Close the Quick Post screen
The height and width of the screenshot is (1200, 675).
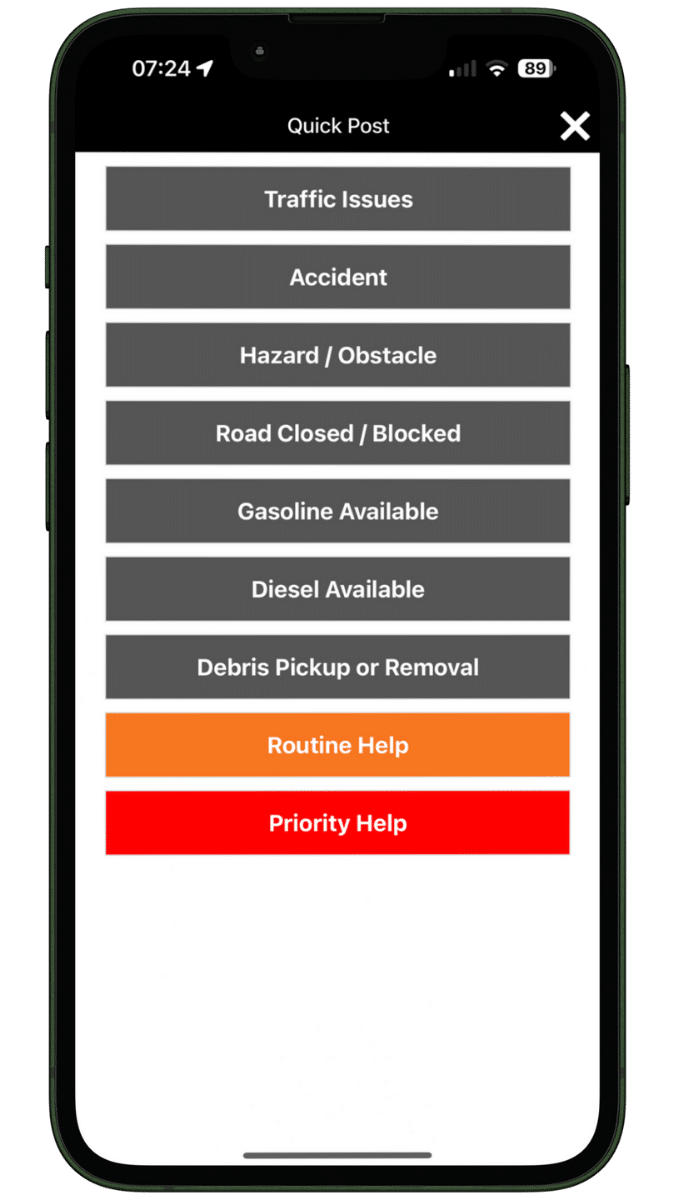click(x=574, y=126)
